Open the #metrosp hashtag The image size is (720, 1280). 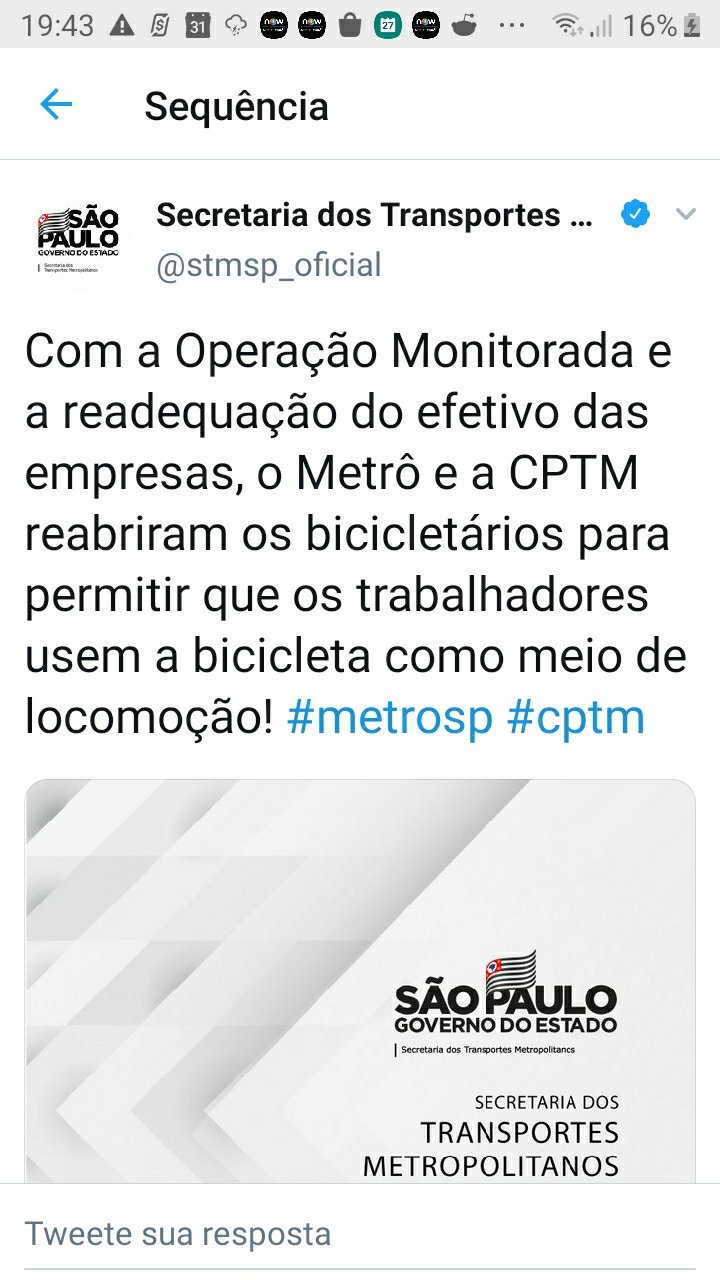(x=389, y=718)
